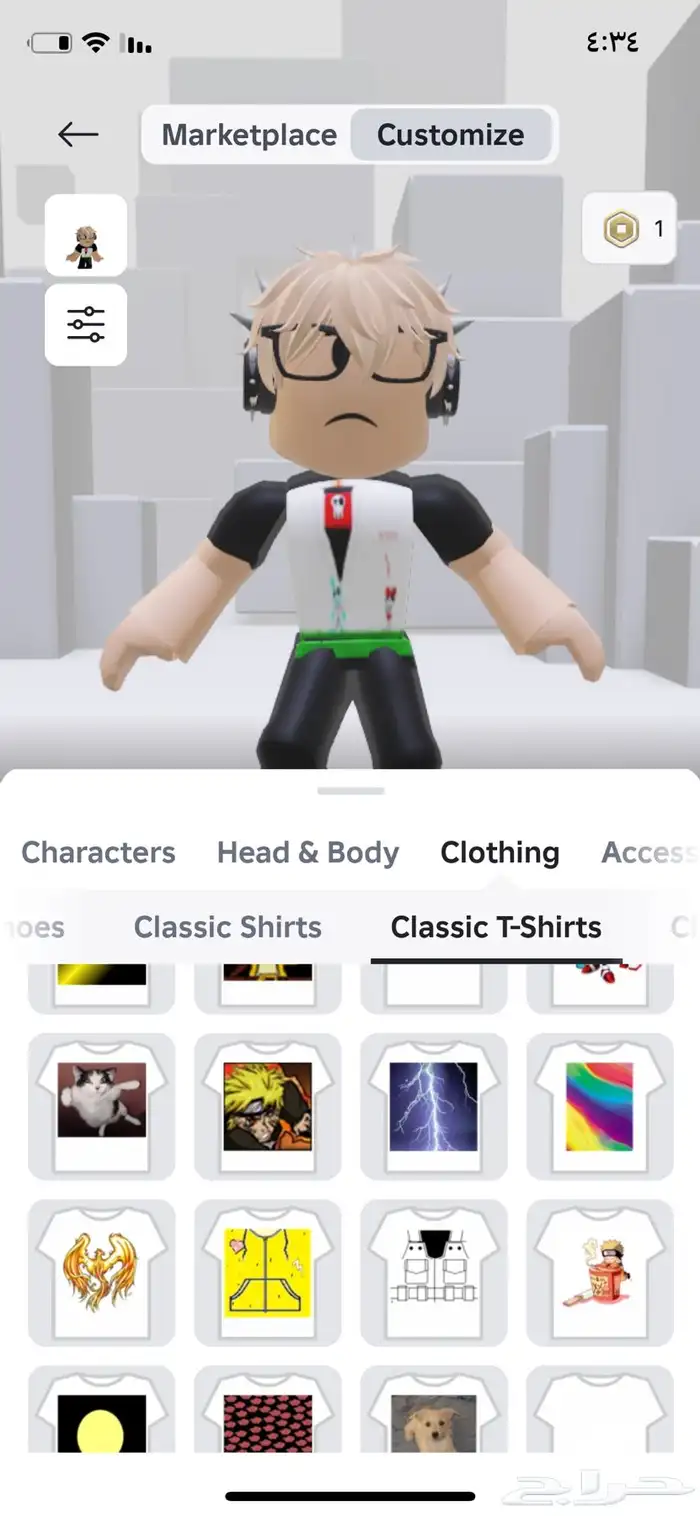
Task: Select the puppy photo T-shirt
Action: pyautogui.click(x=434, y=1420)
